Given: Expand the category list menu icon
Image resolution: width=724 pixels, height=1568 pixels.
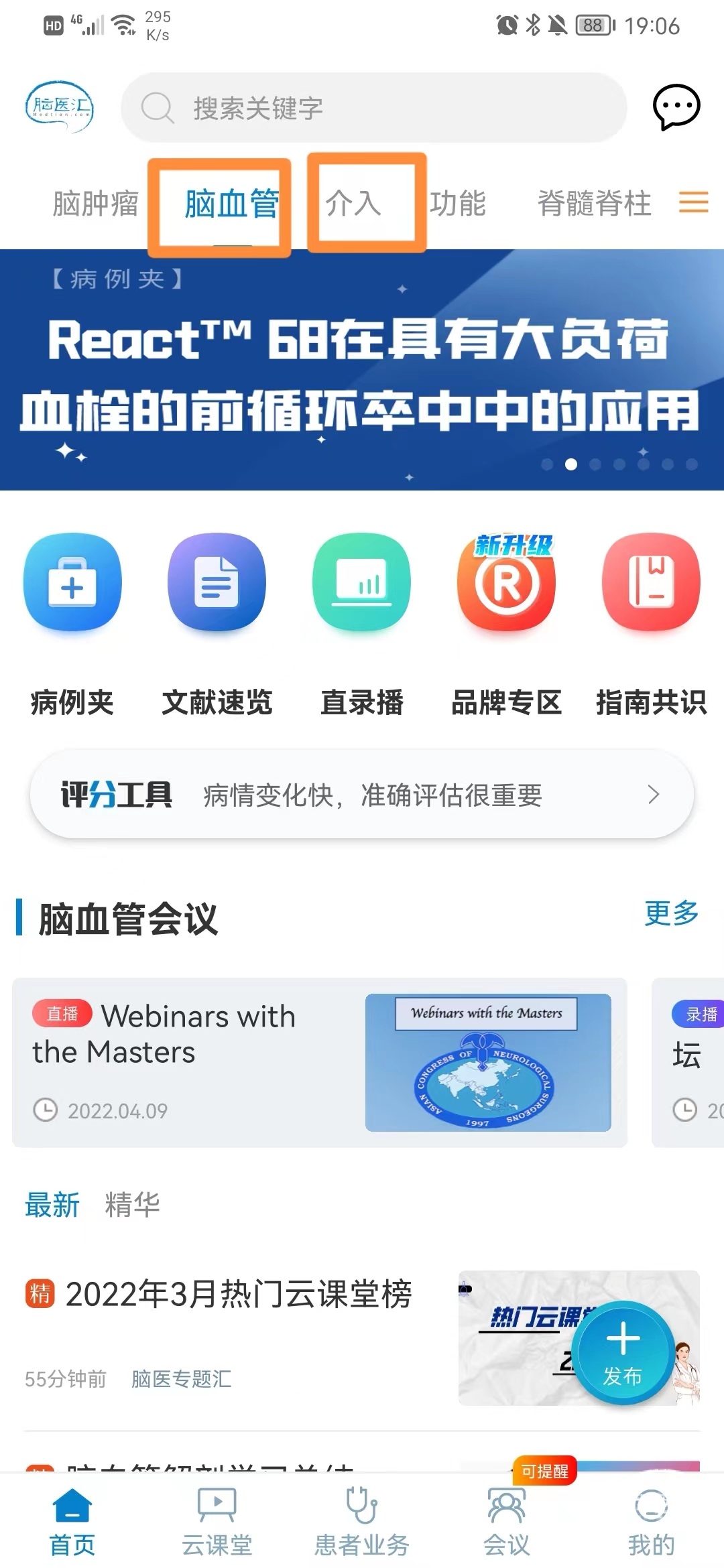Looking at the screenshot, I should [693, 202].
